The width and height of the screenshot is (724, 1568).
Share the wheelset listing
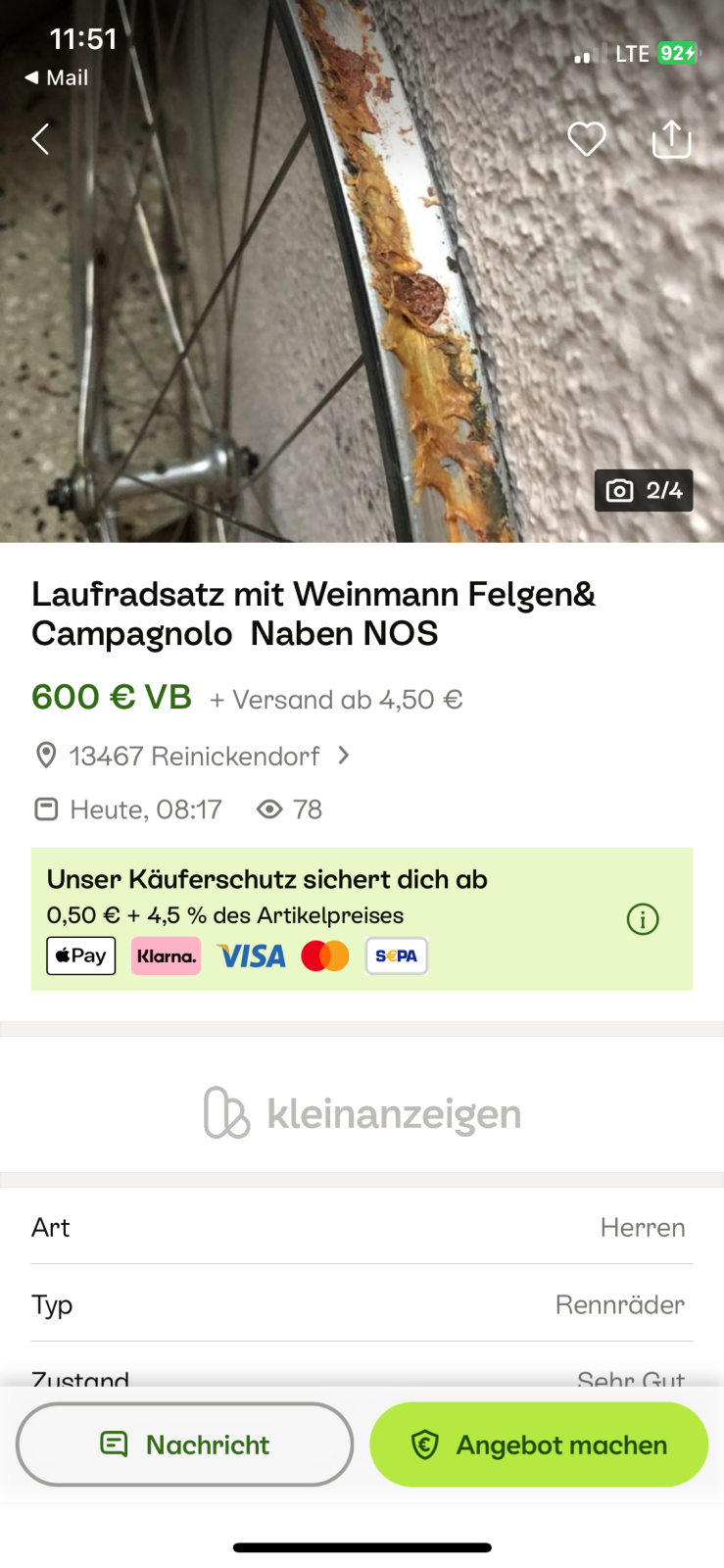pos(671,139)
